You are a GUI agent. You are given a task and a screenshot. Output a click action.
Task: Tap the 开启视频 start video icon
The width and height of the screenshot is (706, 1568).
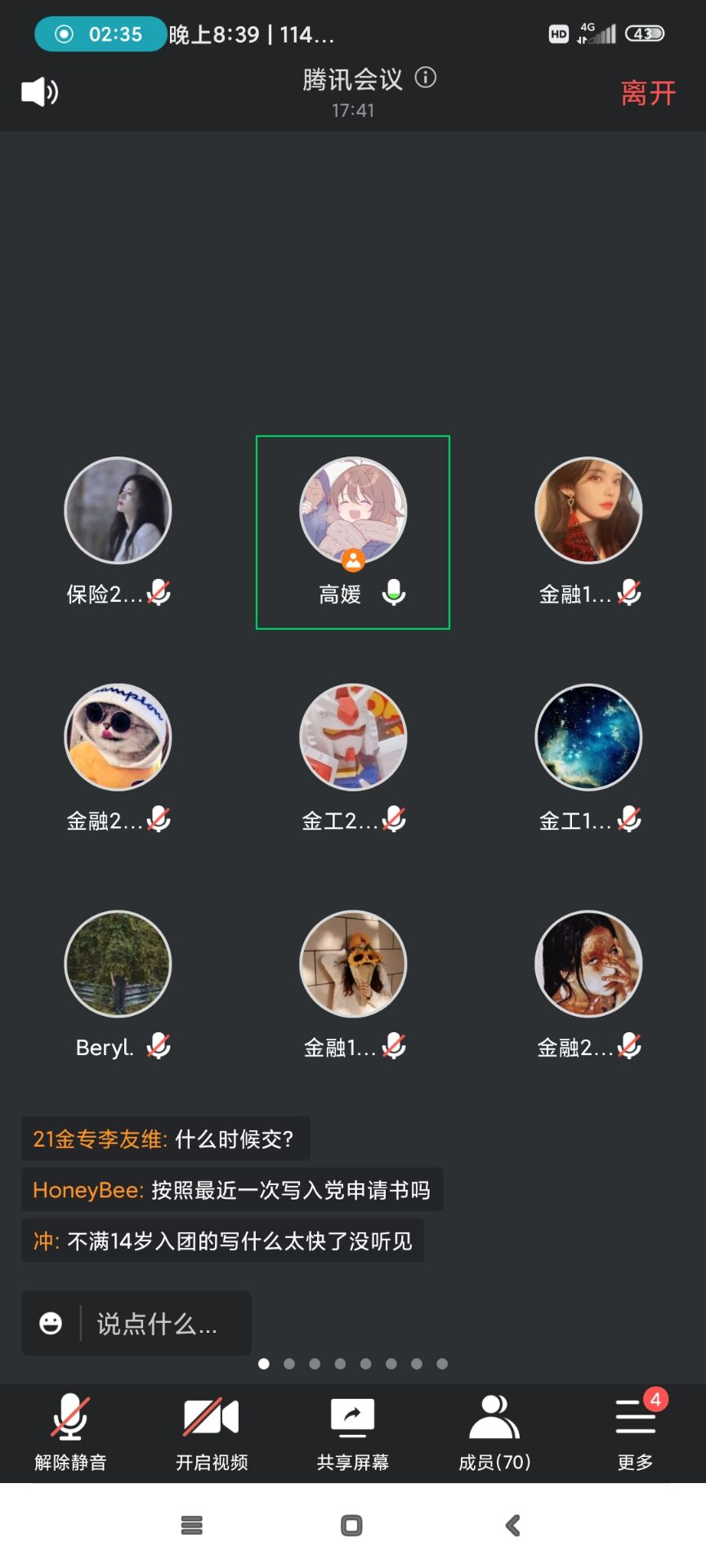pos(211,1417)
